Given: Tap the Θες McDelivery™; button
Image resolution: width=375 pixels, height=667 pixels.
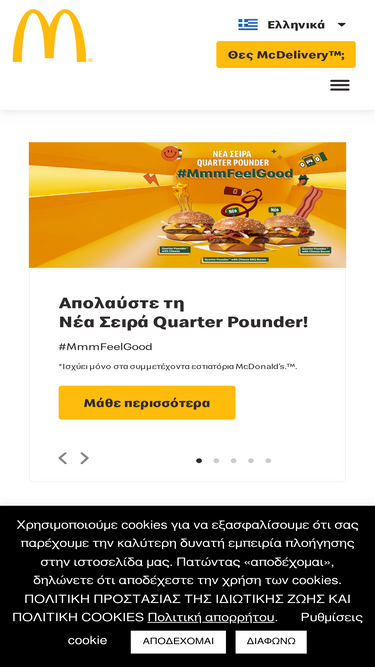Looking at the screenshot, I should [x=286, y=54].
